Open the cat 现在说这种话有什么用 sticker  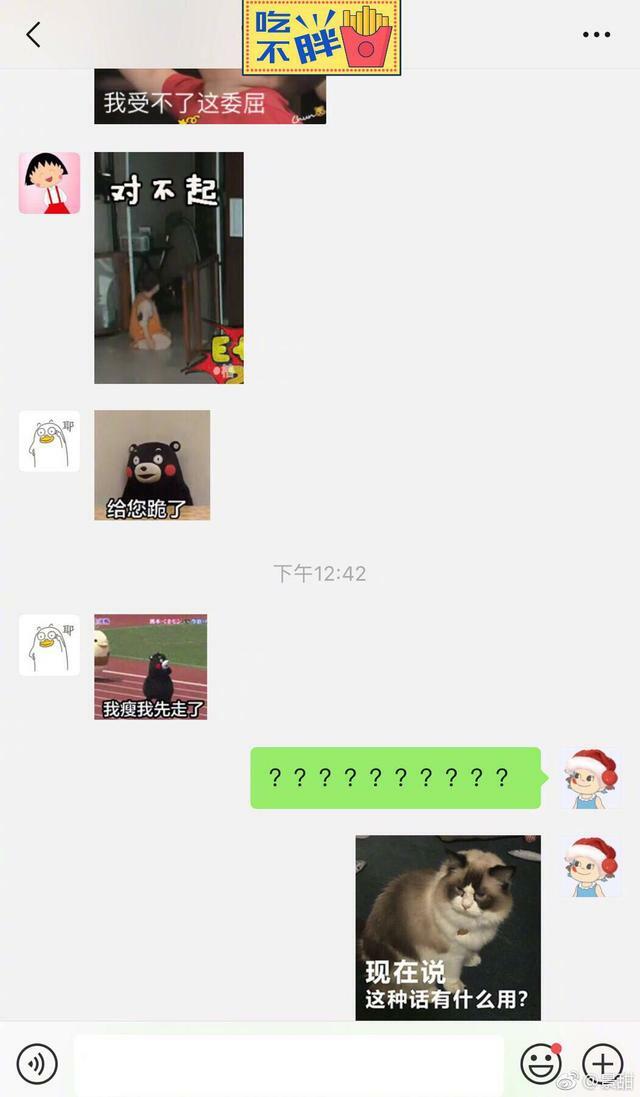point(448,928)
